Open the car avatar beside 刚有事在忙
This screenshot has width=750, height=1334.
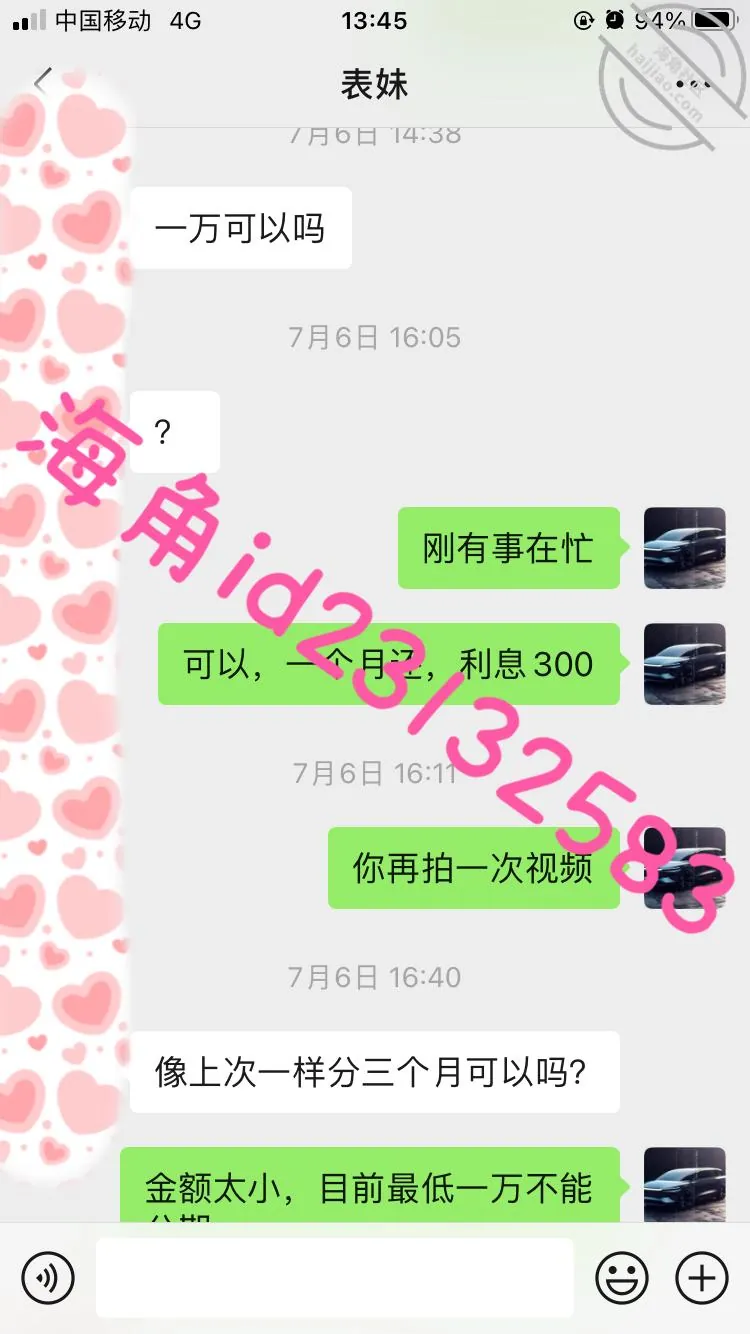(684, 548)
